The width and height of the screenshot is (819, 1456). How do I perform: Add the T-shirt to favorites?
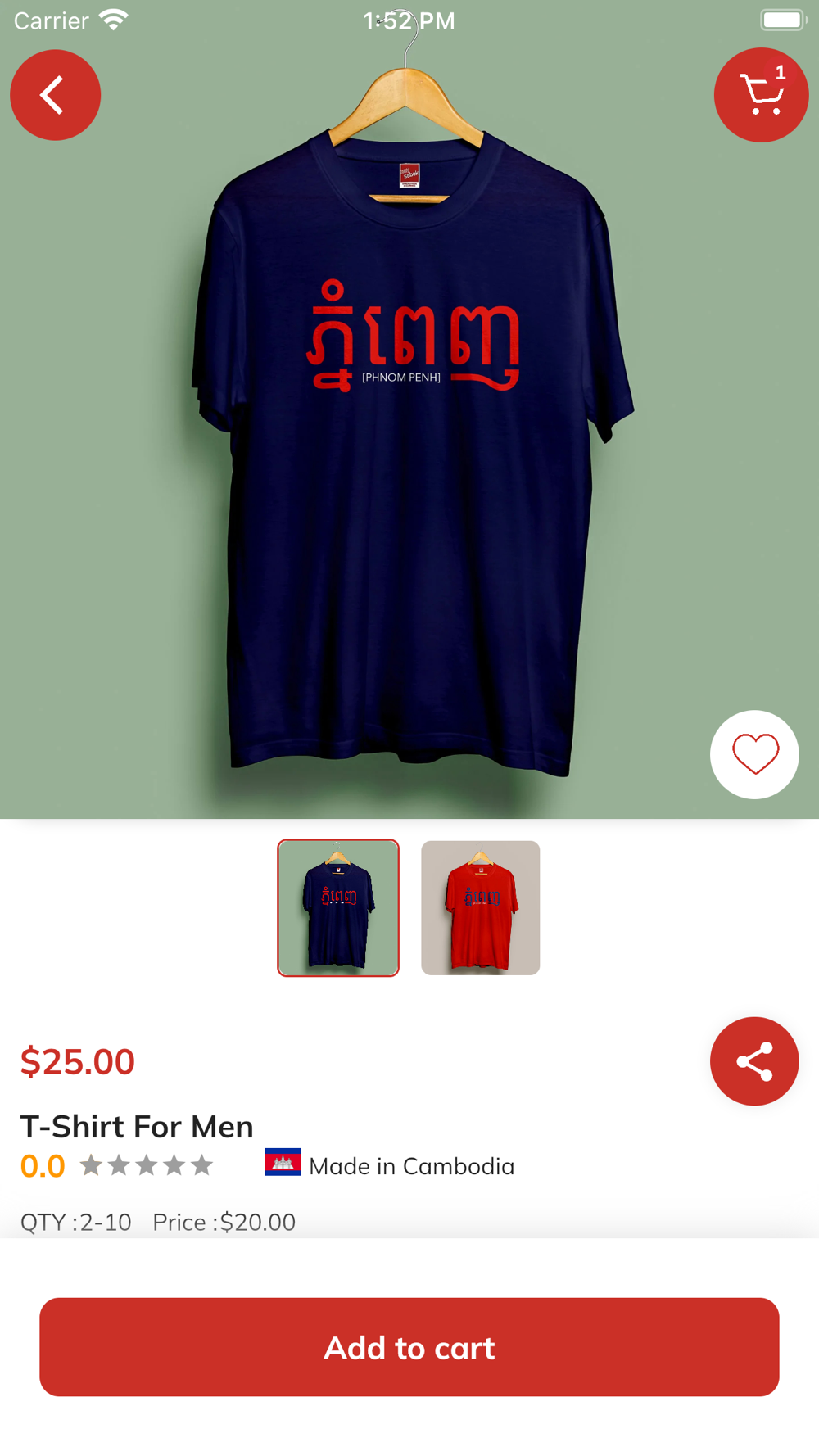click(x=754, y=754)
